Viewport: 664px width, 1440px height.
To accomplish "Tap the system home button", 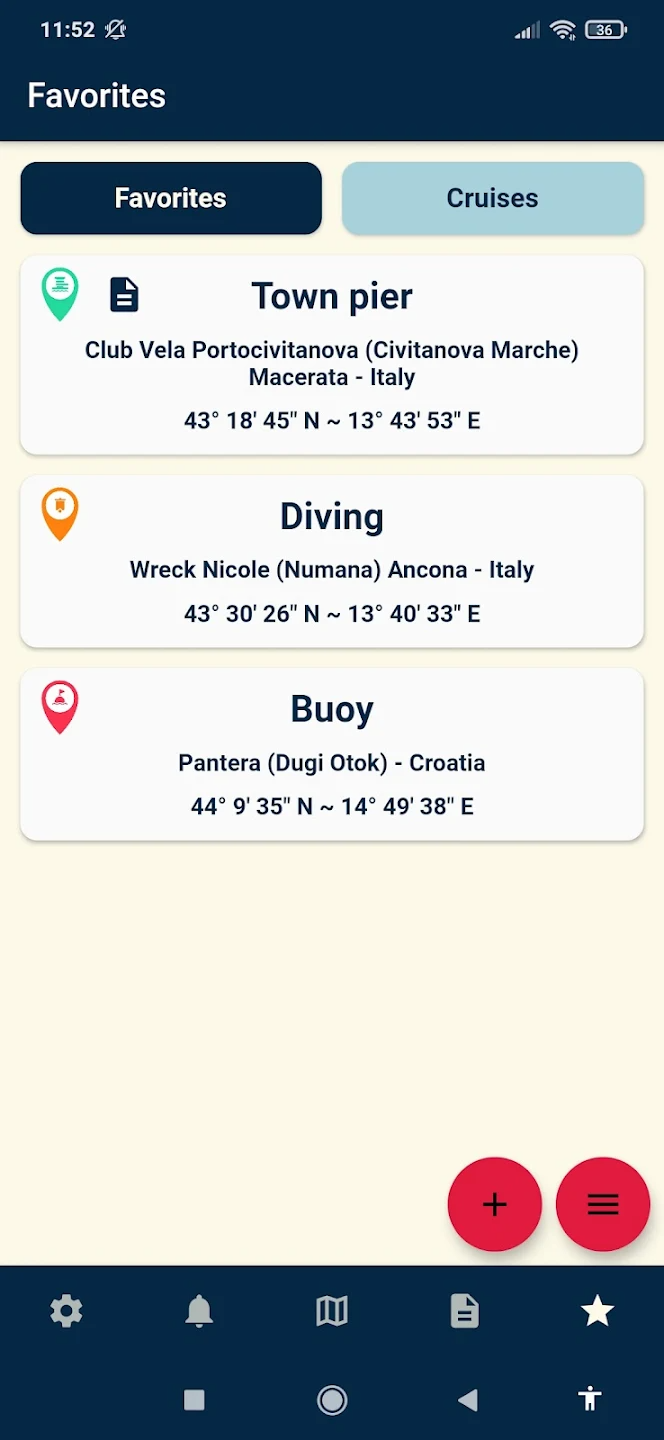I will pyautogui.click(x=332, y=1400).
